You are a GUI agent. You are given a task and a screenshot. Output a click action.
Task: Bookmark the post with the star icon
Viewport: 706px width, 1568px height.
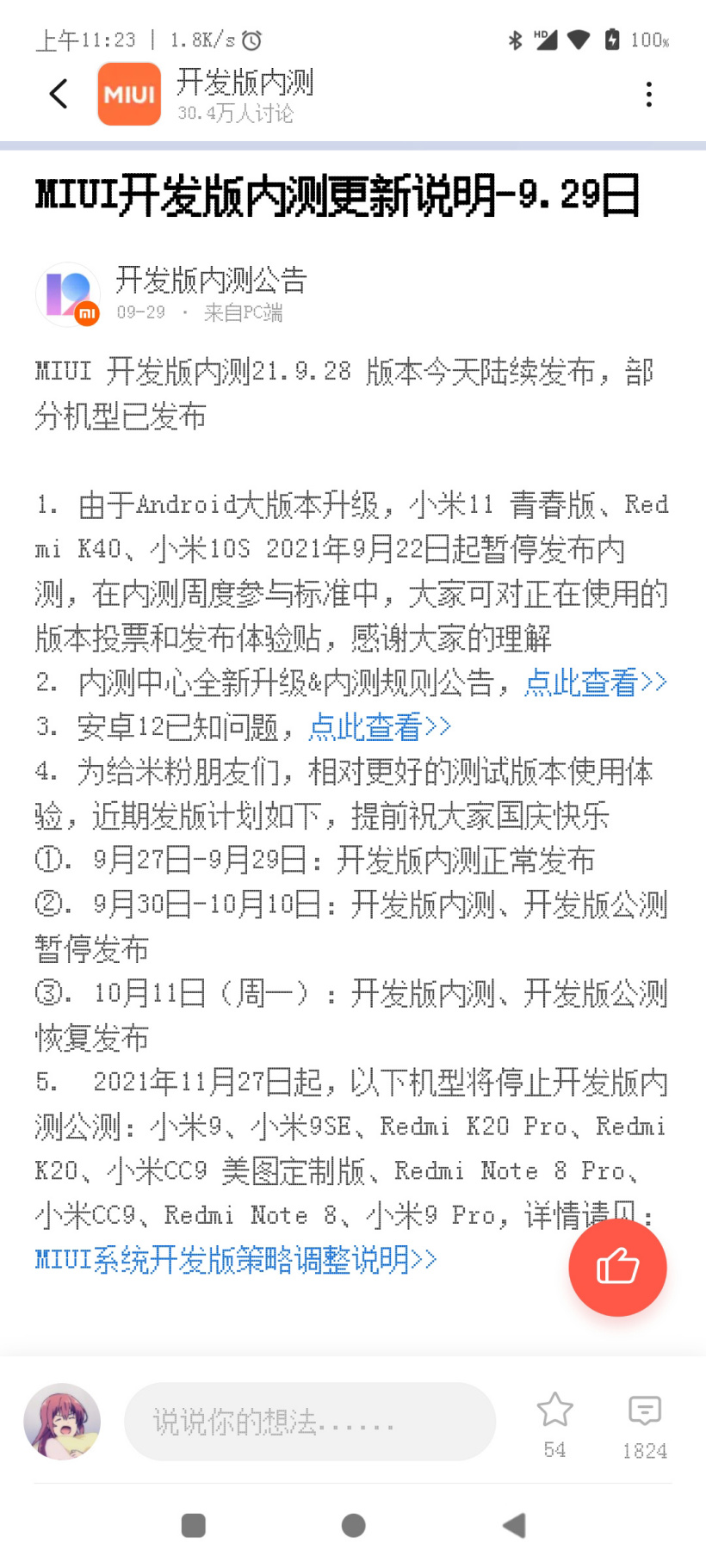tap(554, 1411)
